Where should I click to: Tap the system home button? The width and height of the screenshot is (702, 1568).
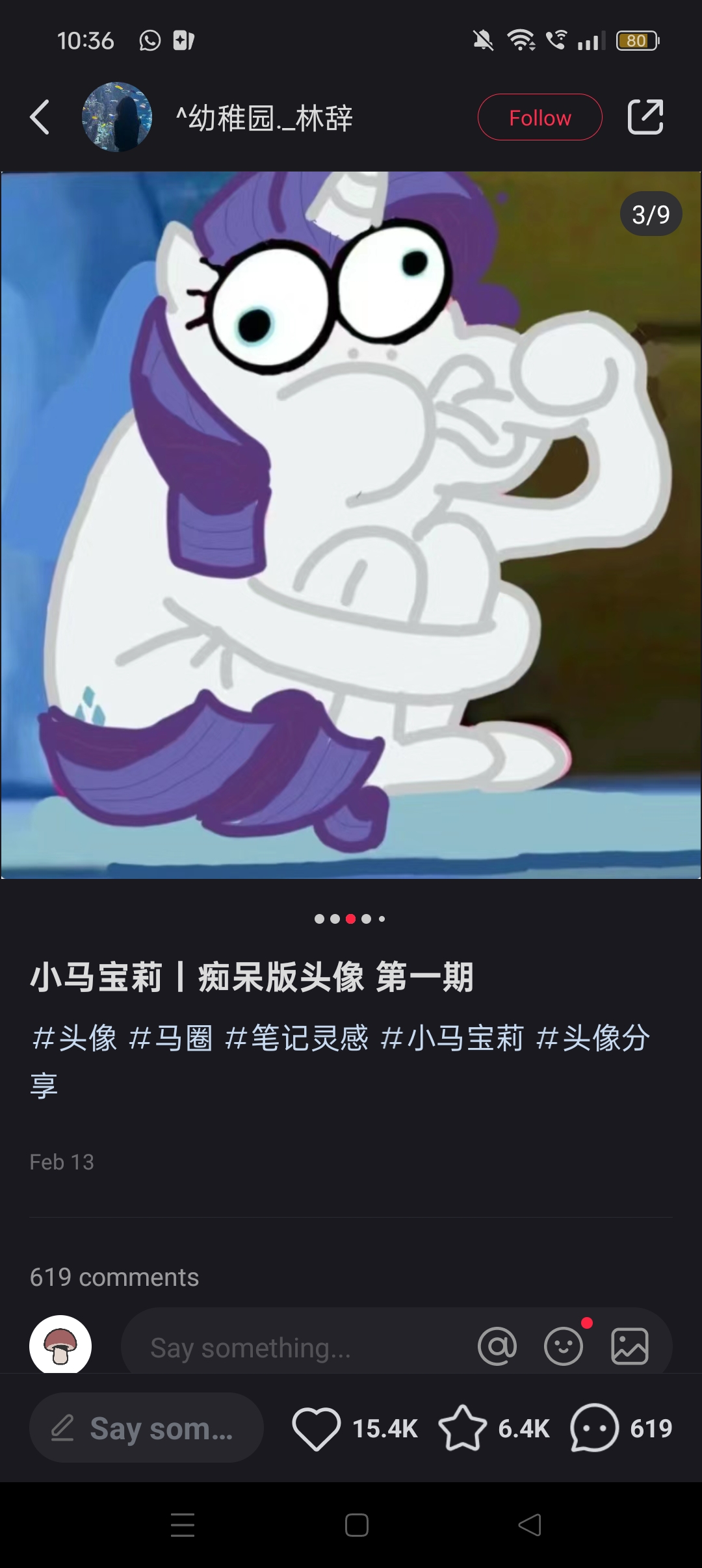pyautogui.click(x=356, y=1524)
